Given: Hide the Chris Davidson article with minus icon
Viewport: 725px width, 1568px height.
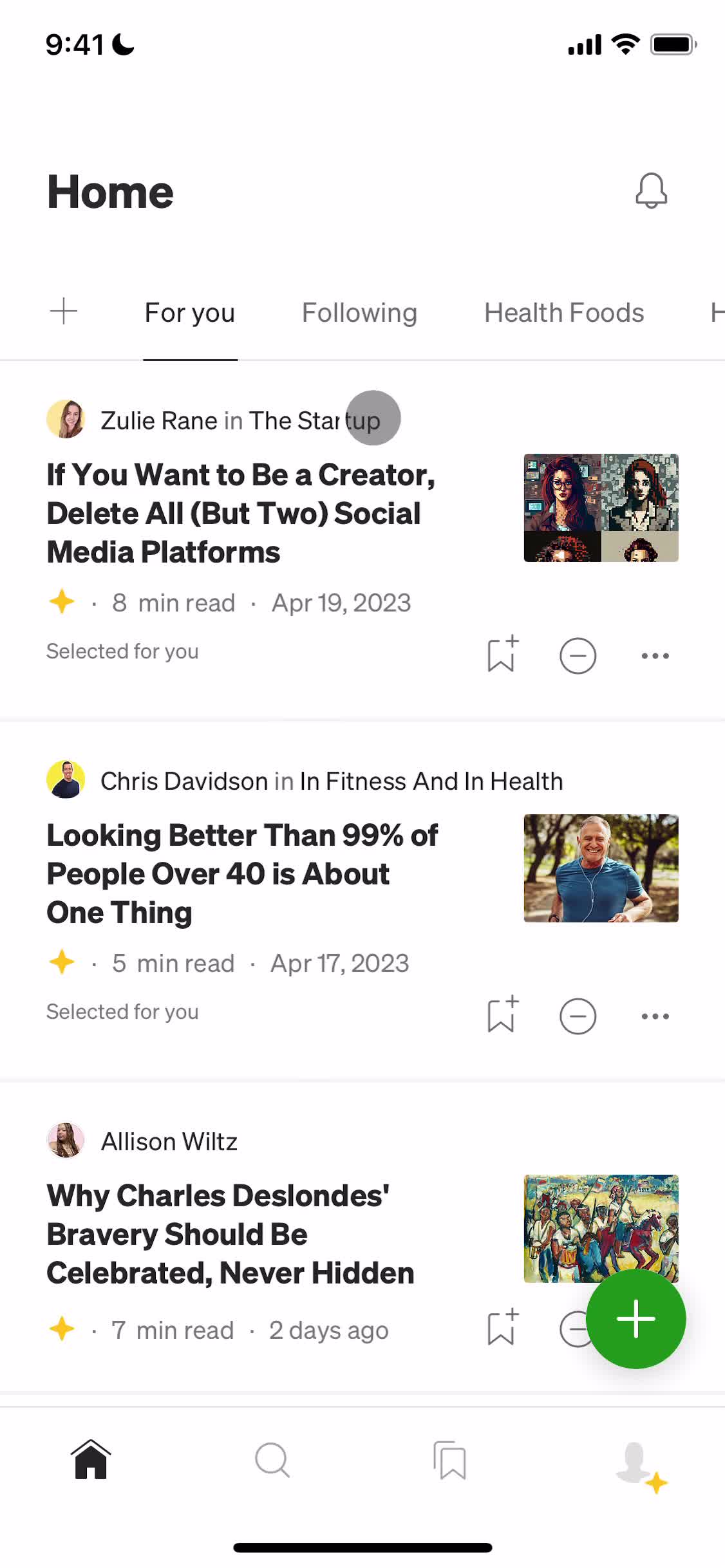Looking at the screenshot, I should [x=578, y=1015].
